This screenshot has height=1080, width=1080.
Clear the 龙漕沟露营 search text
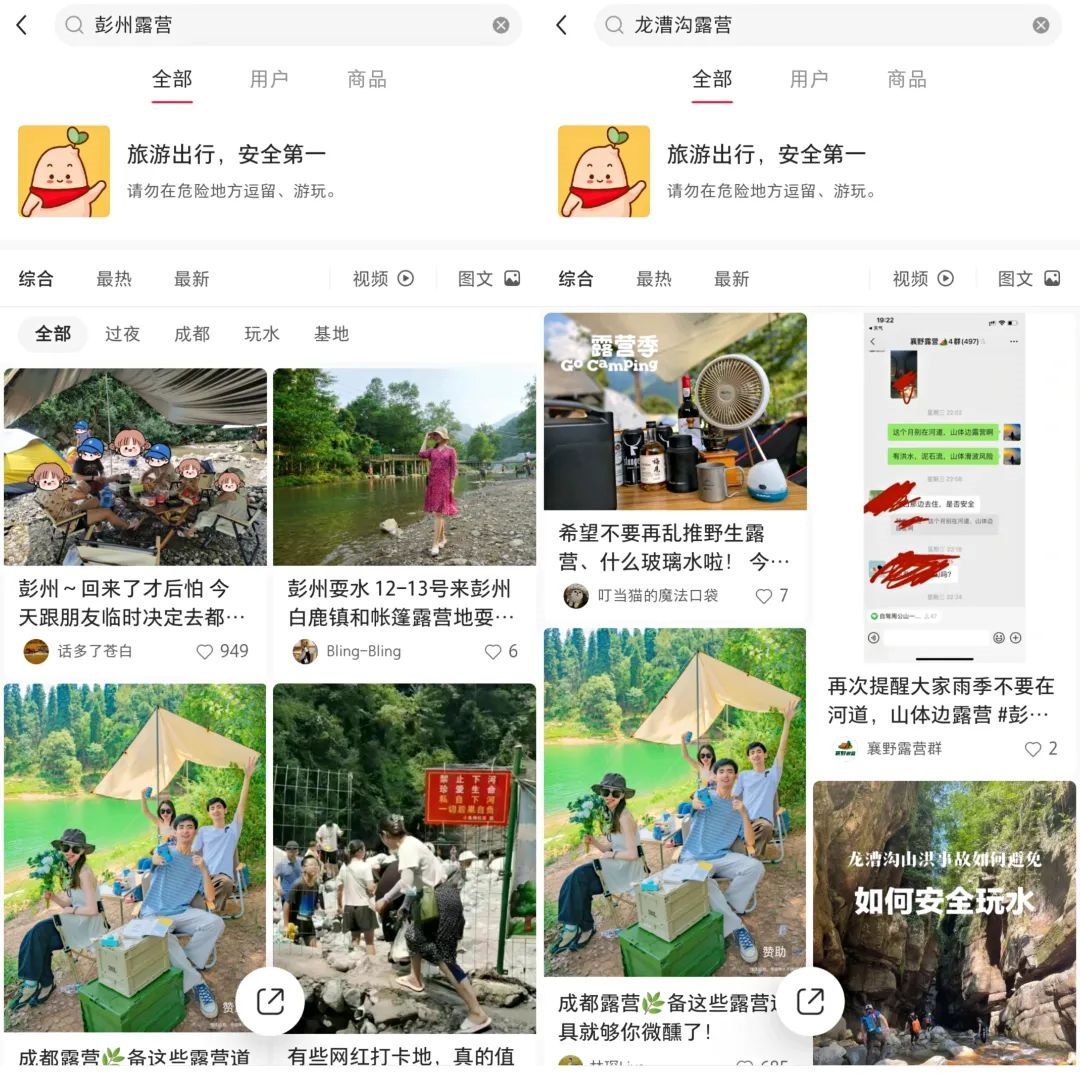point(1041,25)
